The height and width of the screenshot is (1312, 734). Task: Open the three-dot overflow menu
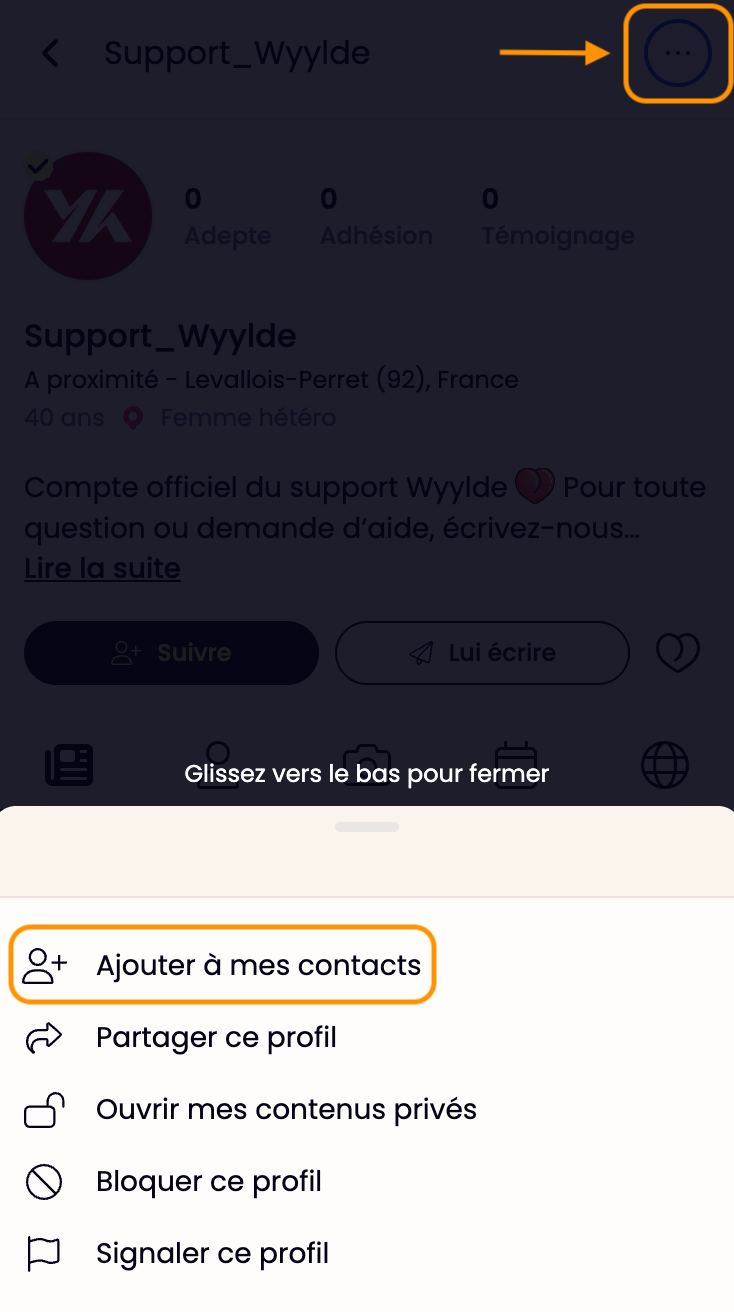[x=678, y=53]
